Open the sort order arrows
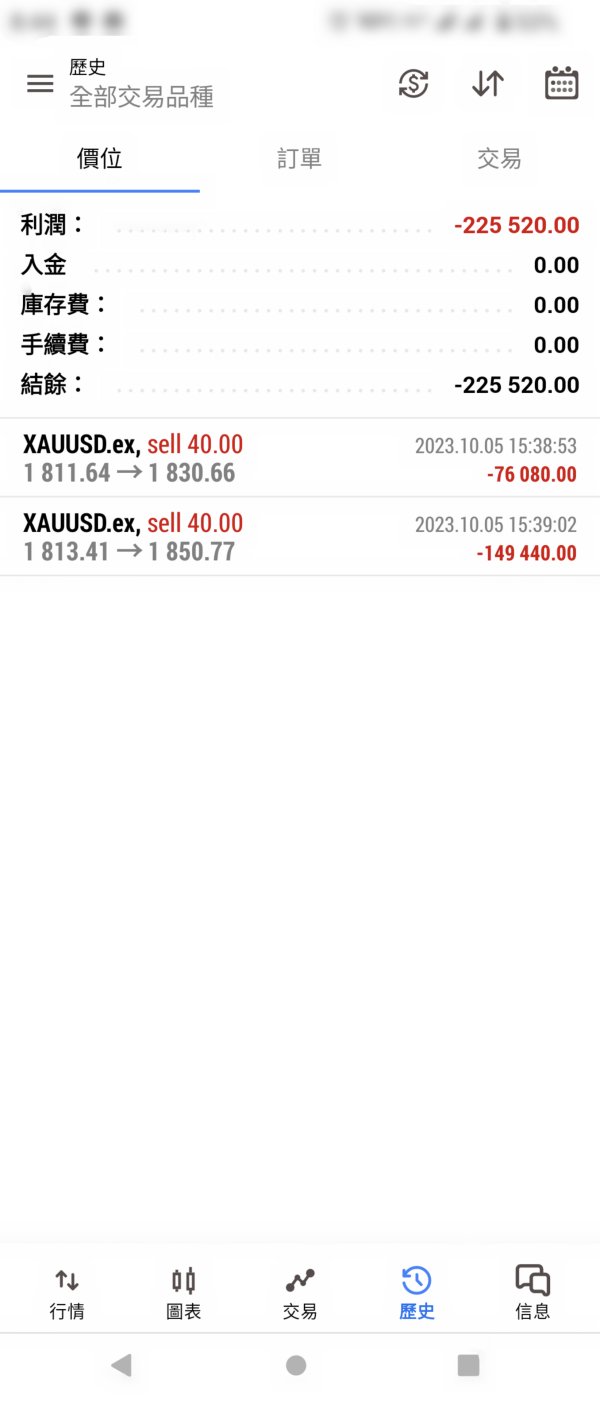Image resolution: width=600 pixels, height=1401 pixels. coord(488,84)
